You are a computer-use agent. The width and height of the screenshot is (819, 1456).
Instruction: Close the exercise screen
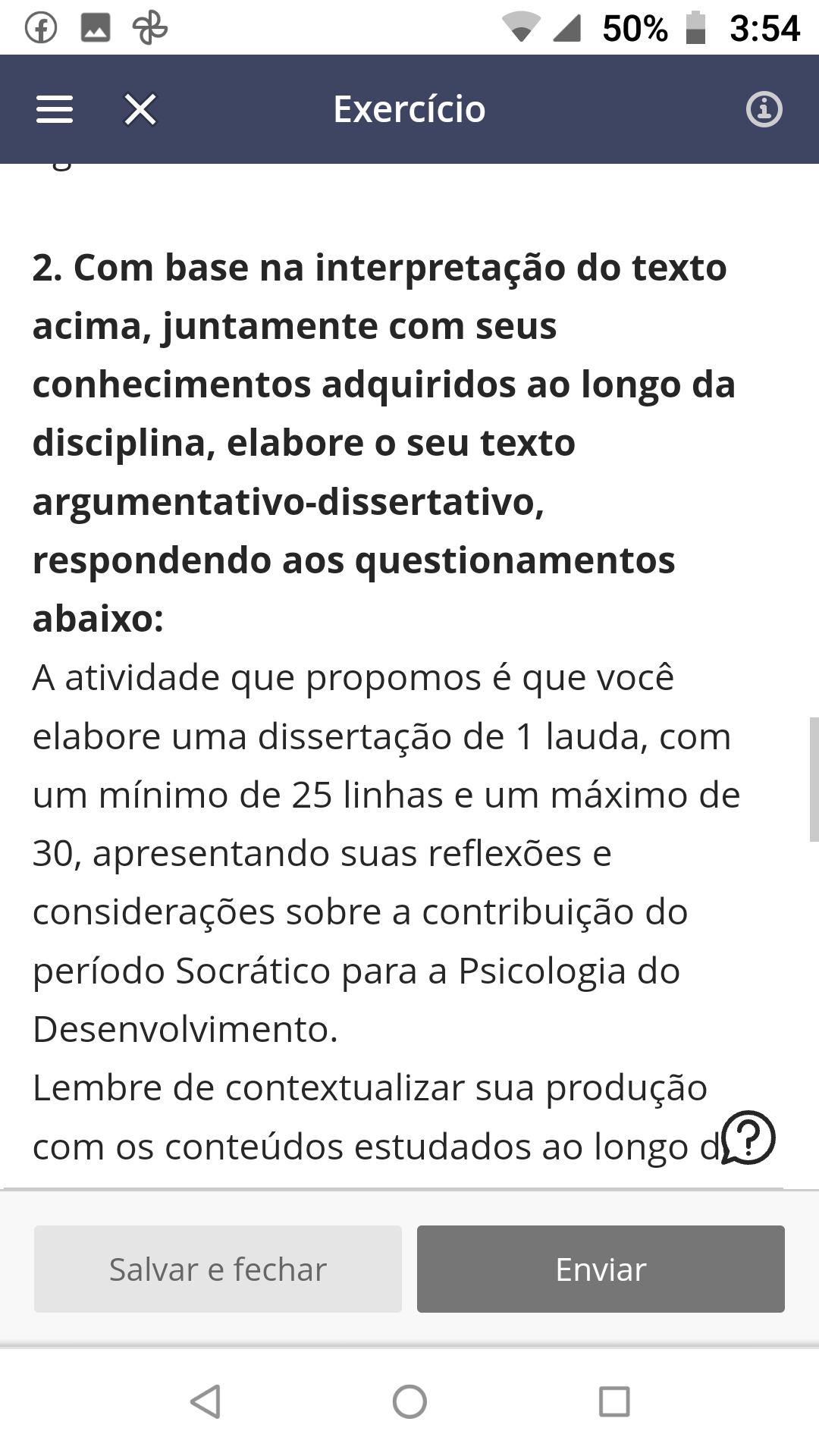tap(140, 109)
